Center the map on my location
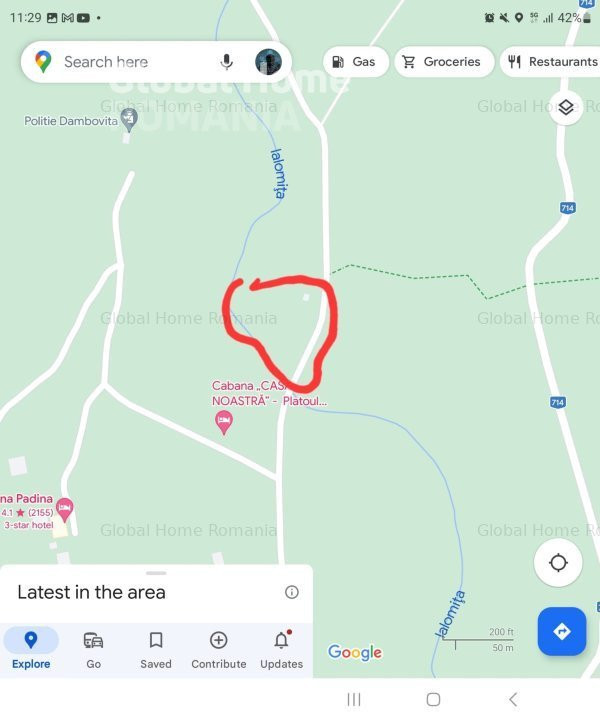 click(558, 563)
